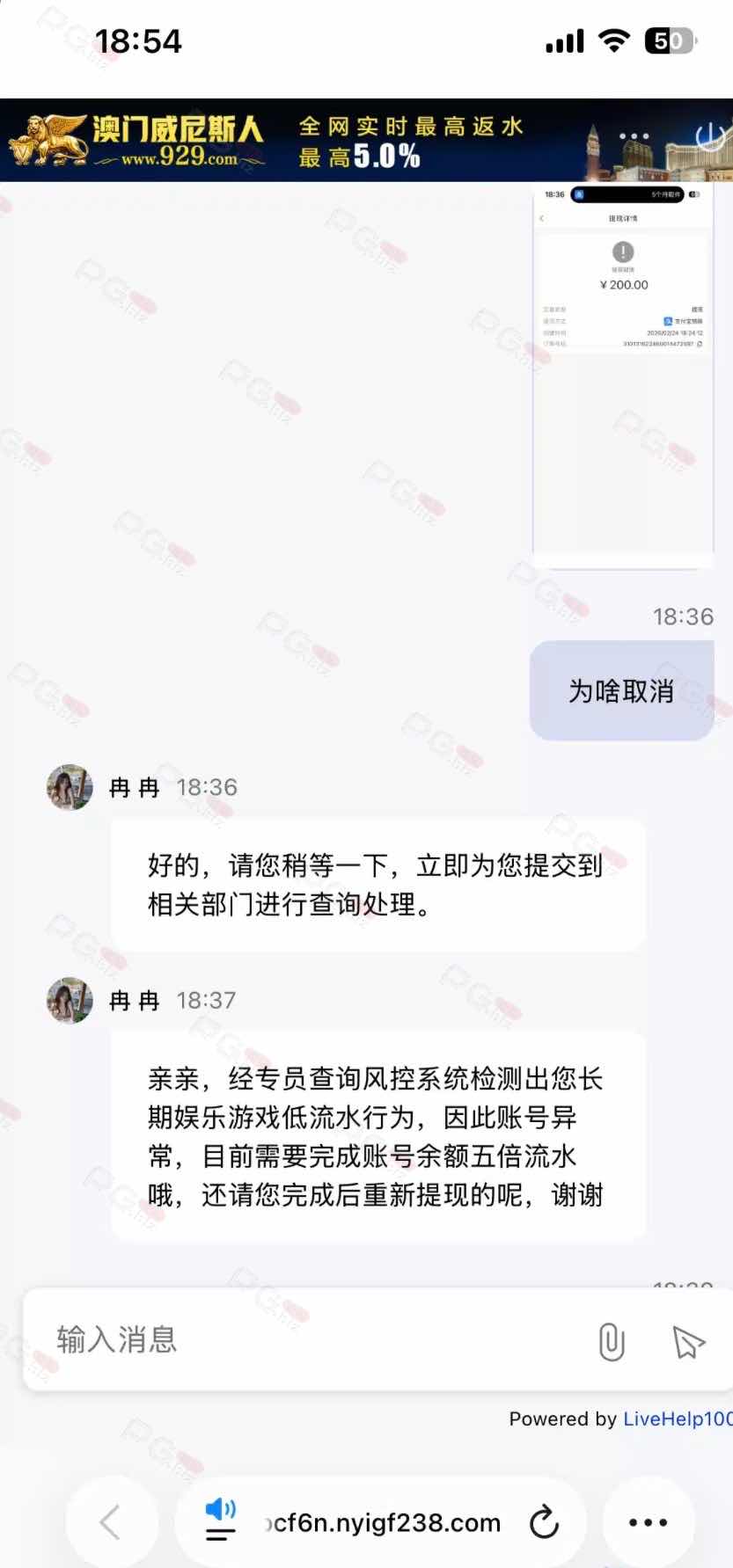Send the message with the arrow icon

pyautogui.click(x=688, y=1342)
